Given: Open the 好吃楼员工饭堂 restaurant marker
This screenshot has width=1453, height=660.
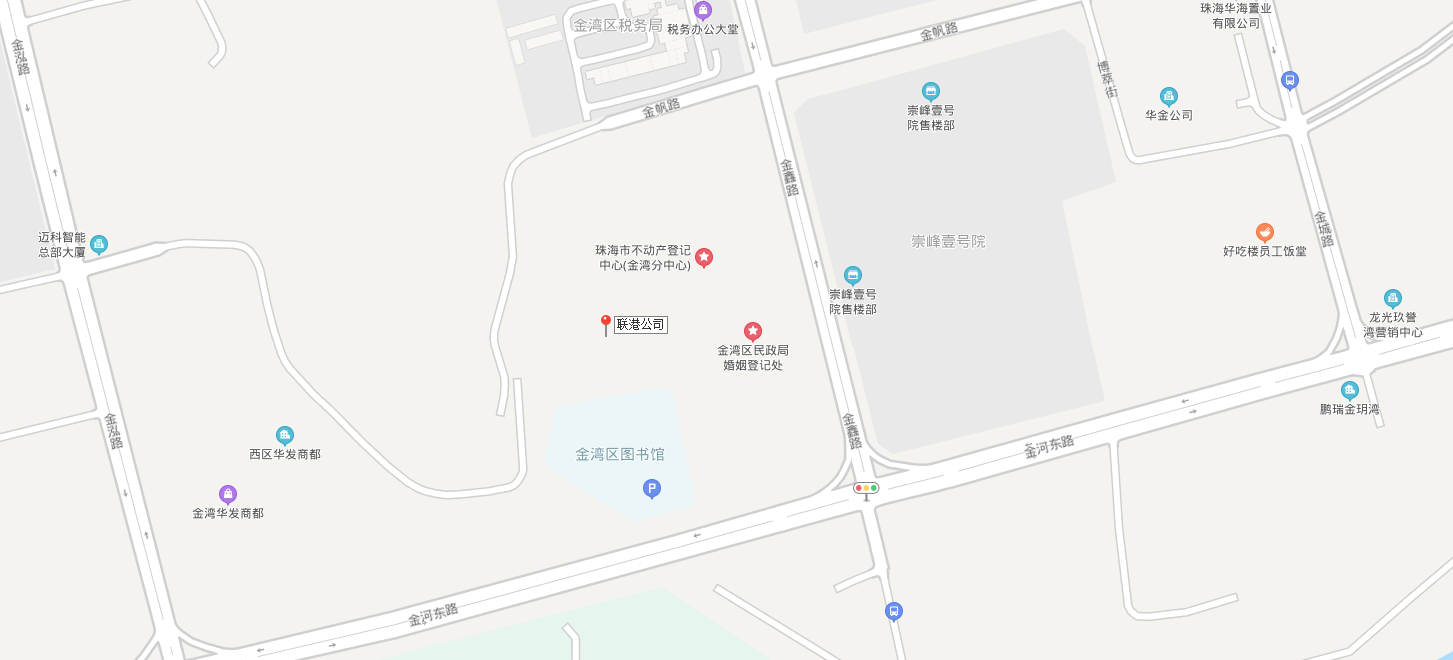Looking at the screenshot, I should pos(1265,232).
